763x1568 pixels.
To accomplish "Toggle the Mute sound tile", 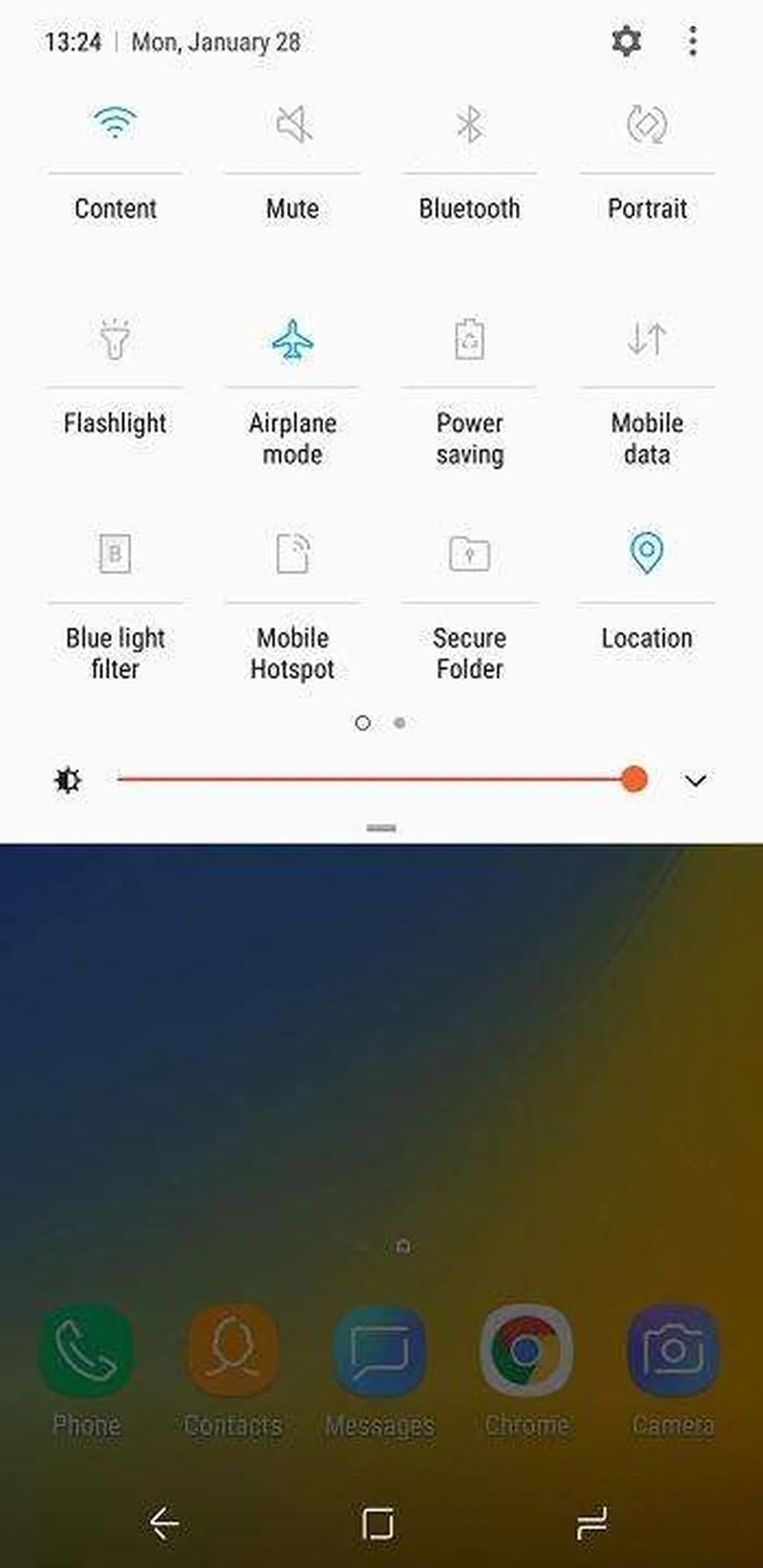I will tap(293, 124).
